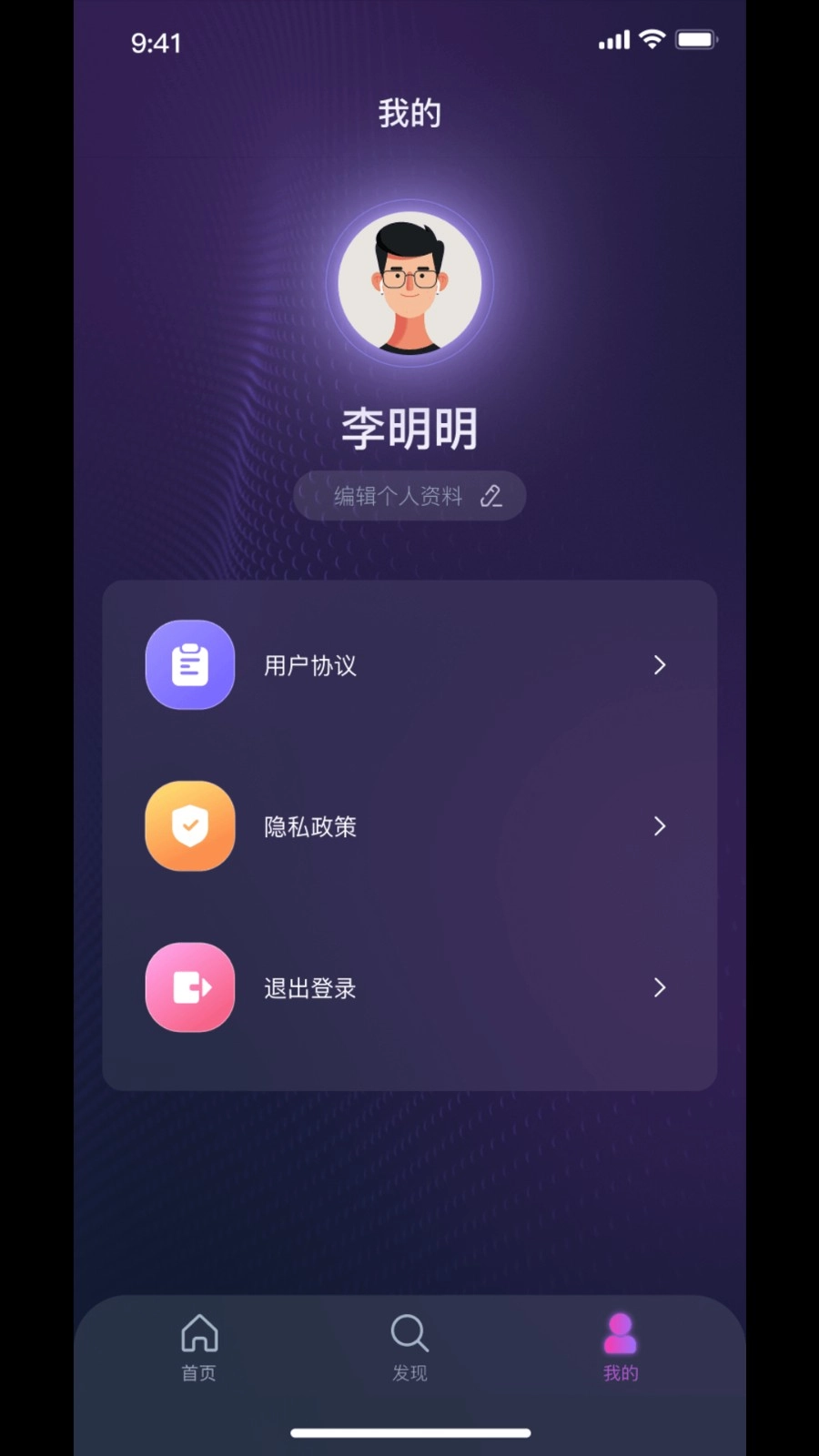Click the pen icon inside the edit profile button
819x1456 pixels.
click(x=491, y=496)
